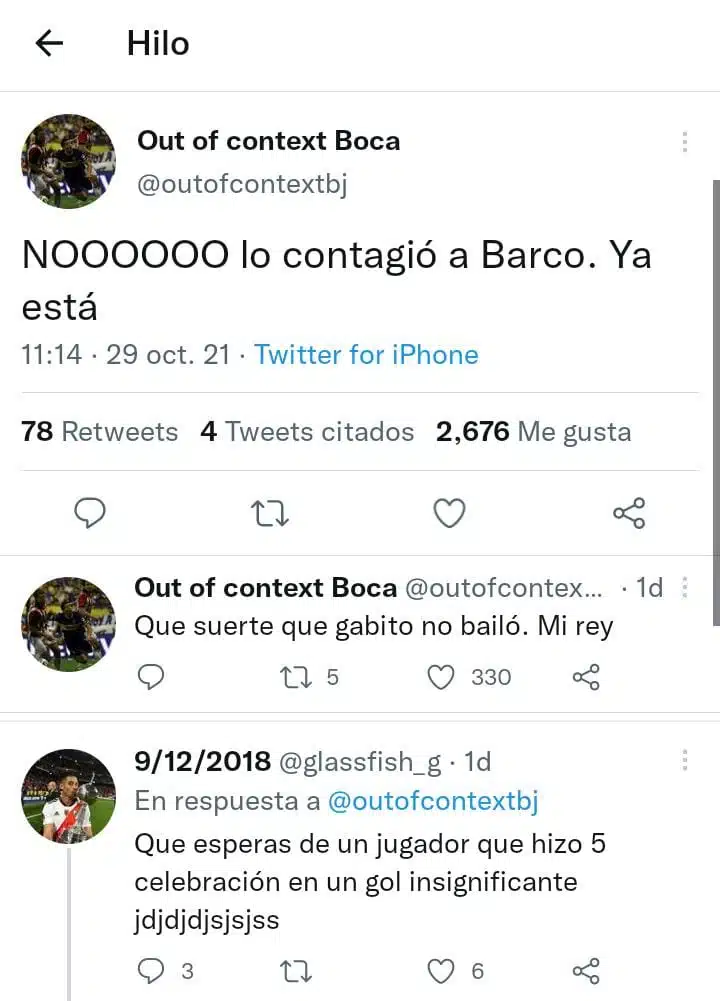The height and width of the screenshot is (1001, 720).
Task: Retweet the gabito no bailó tweet
Action: click(296, 677)
